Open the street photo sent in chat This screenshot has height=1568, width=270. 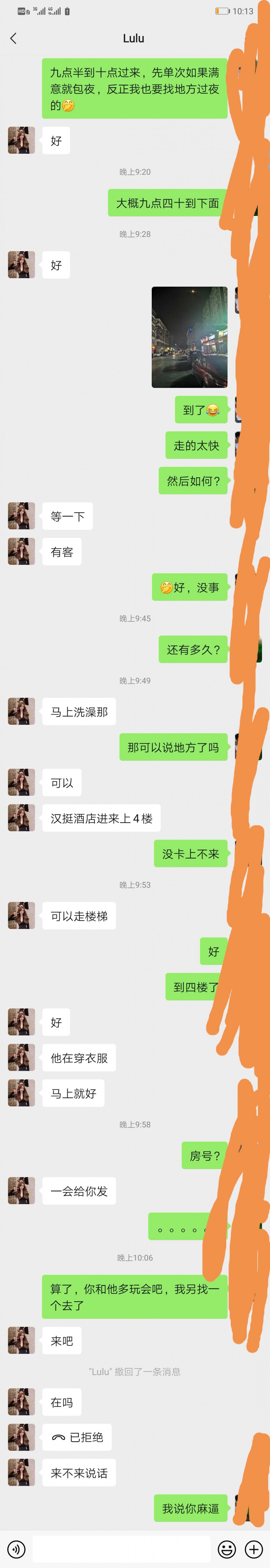point(189,337)
